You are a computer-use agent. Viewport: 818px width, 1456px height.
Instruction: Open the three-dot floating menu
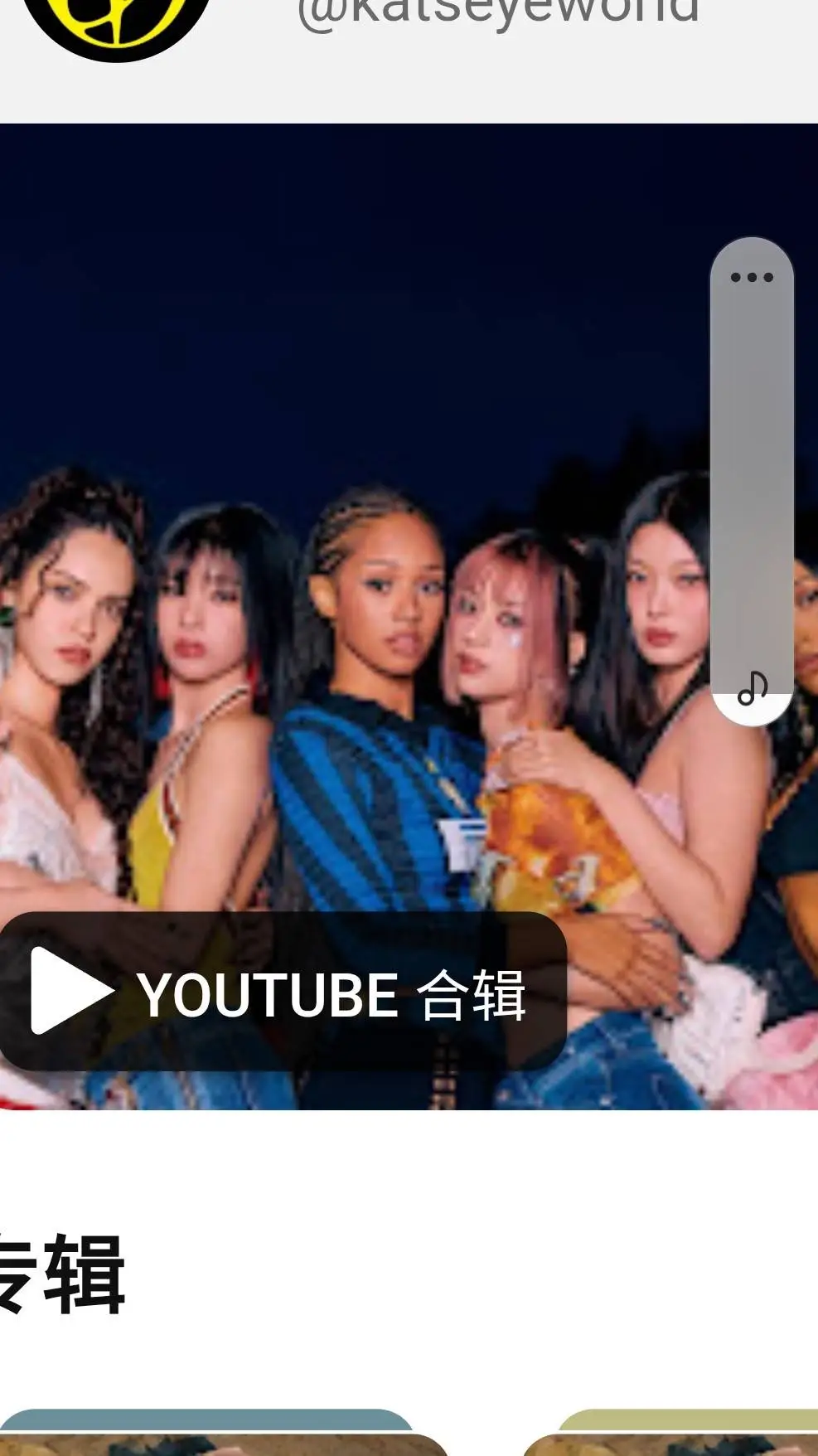click(752, 278)
